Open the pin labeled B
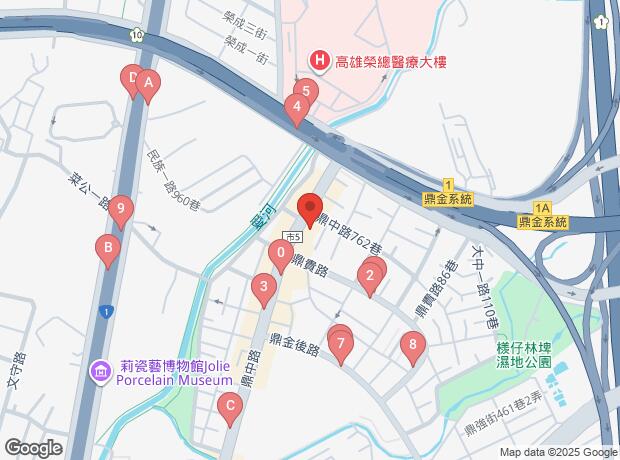This screenshot has width=620, height=460. [x=108, y=252]
